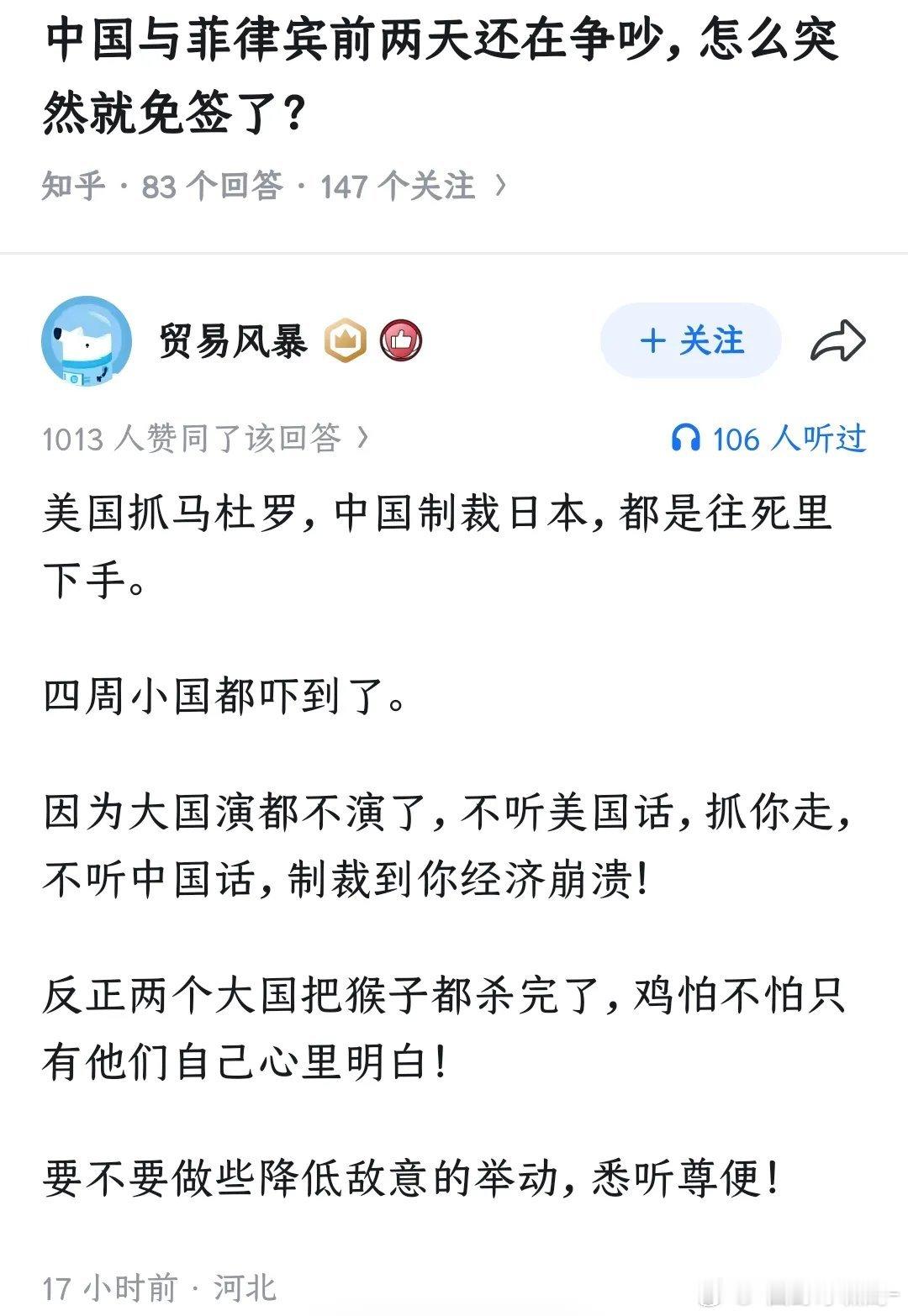Screen dimensions: 908x1316
Task: Click the timestamp 17 小时前
Action: coord(105,1283)
